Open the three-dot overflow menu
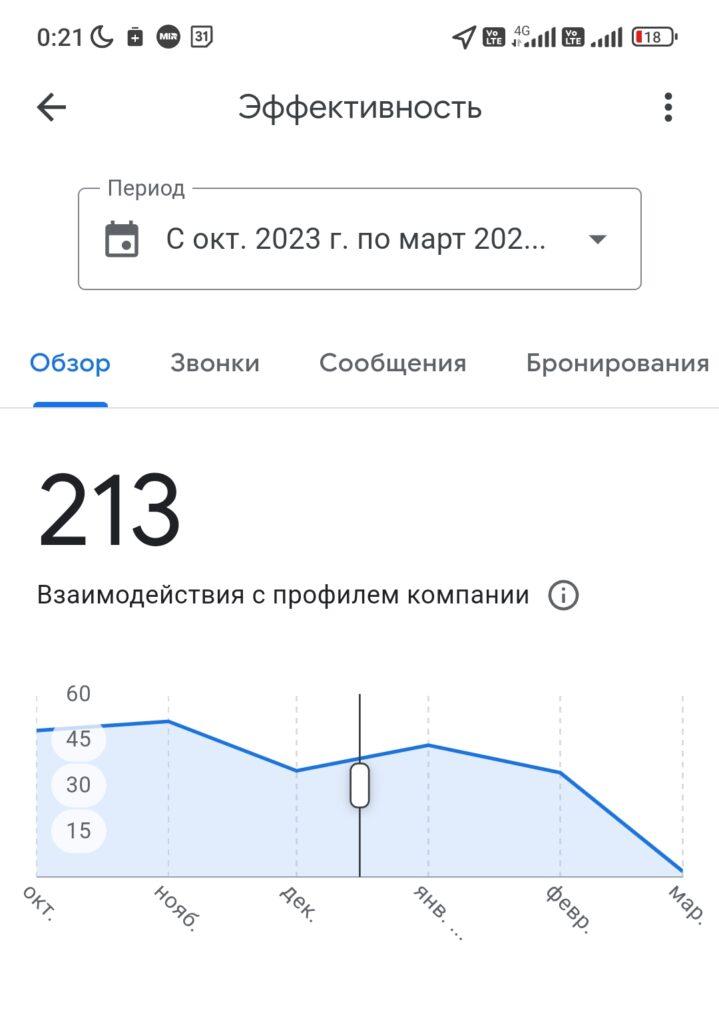Screen dimensions: 719x1024 667,107
